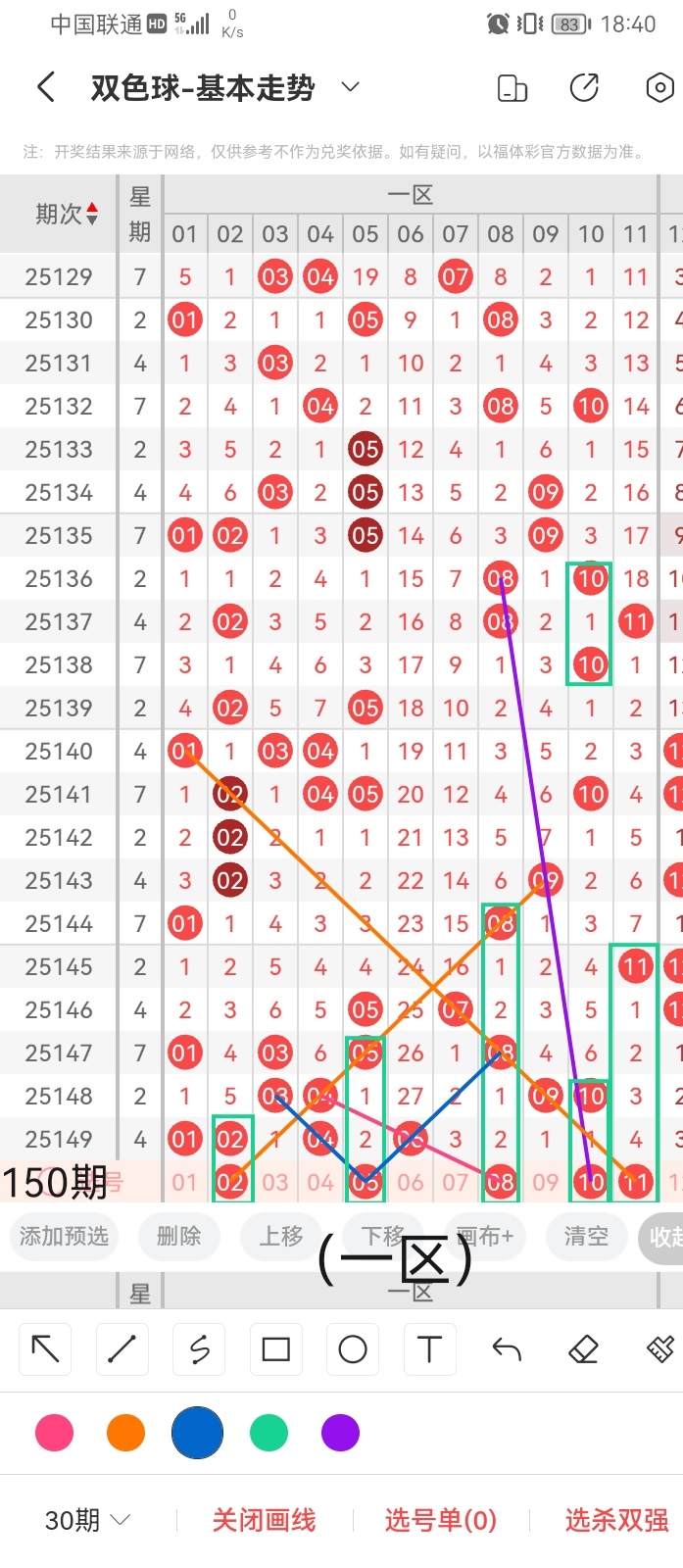The width and height of the screenshot is (683, 1568).
Task: Select the straight line drawing tool
Action: pos(122,1349)
